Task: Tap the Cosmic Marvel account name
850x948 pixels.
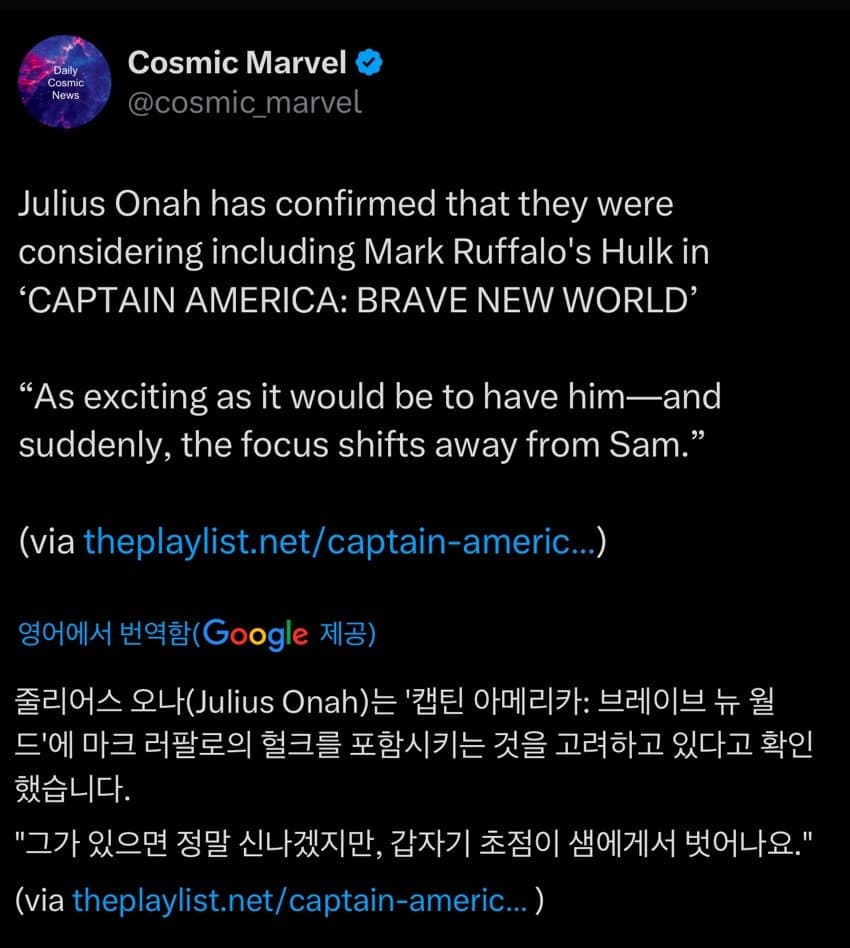Action: 237,63
